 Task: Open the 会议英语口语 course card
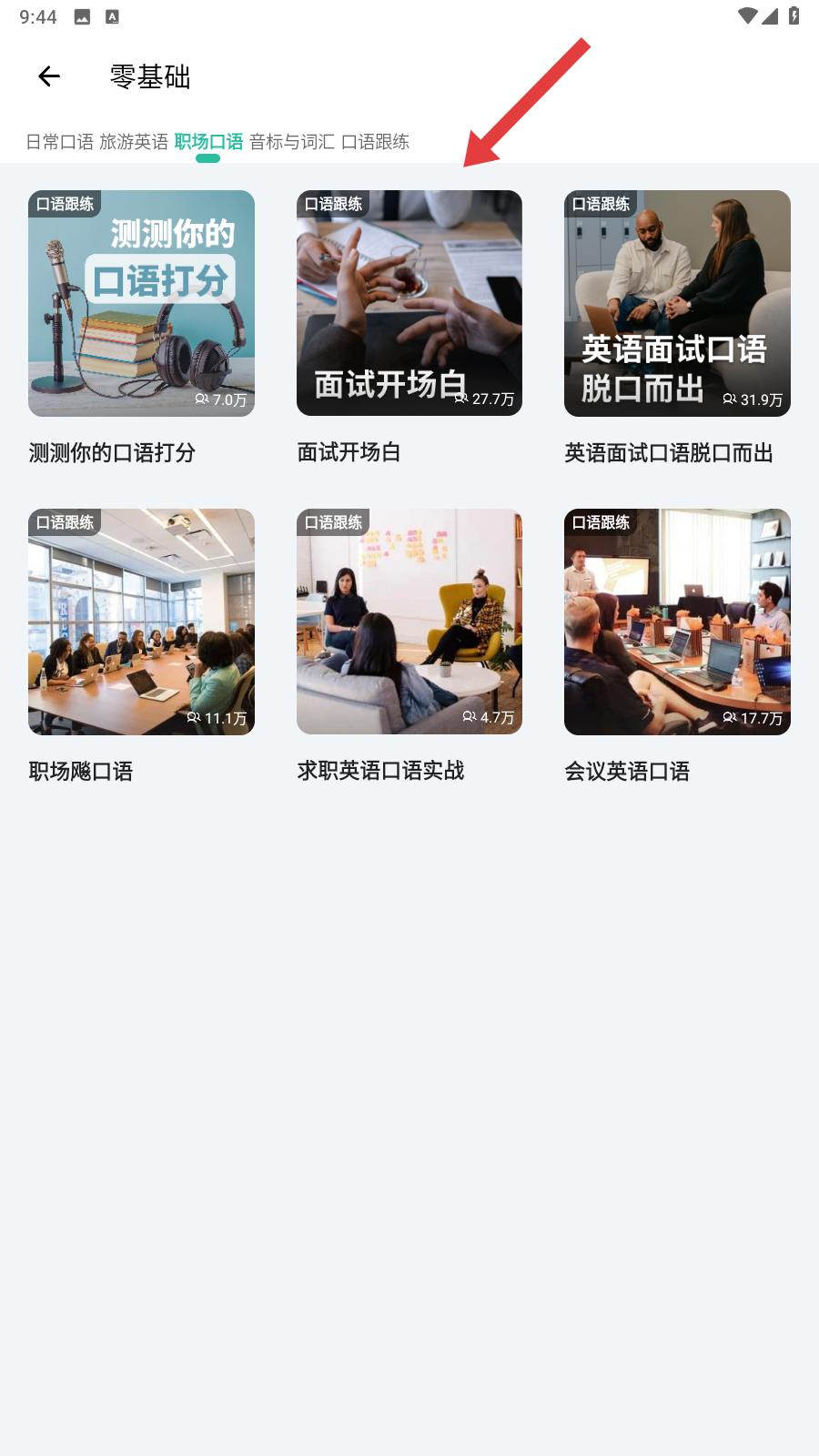pos(677,622)
